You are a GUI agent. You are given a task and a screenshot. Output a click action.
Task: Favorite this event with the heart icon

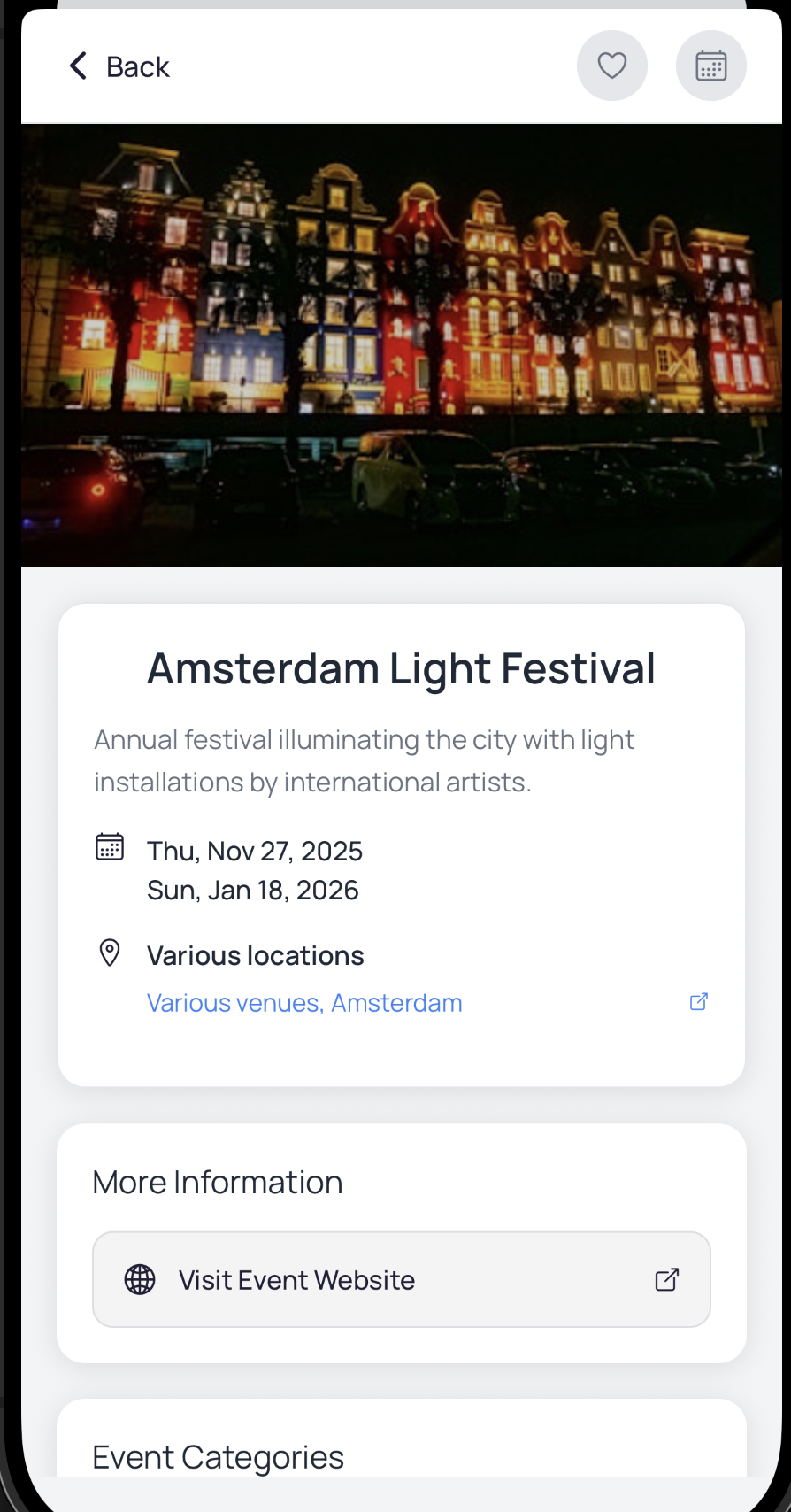pyautogui.click(x=612, y=66)
